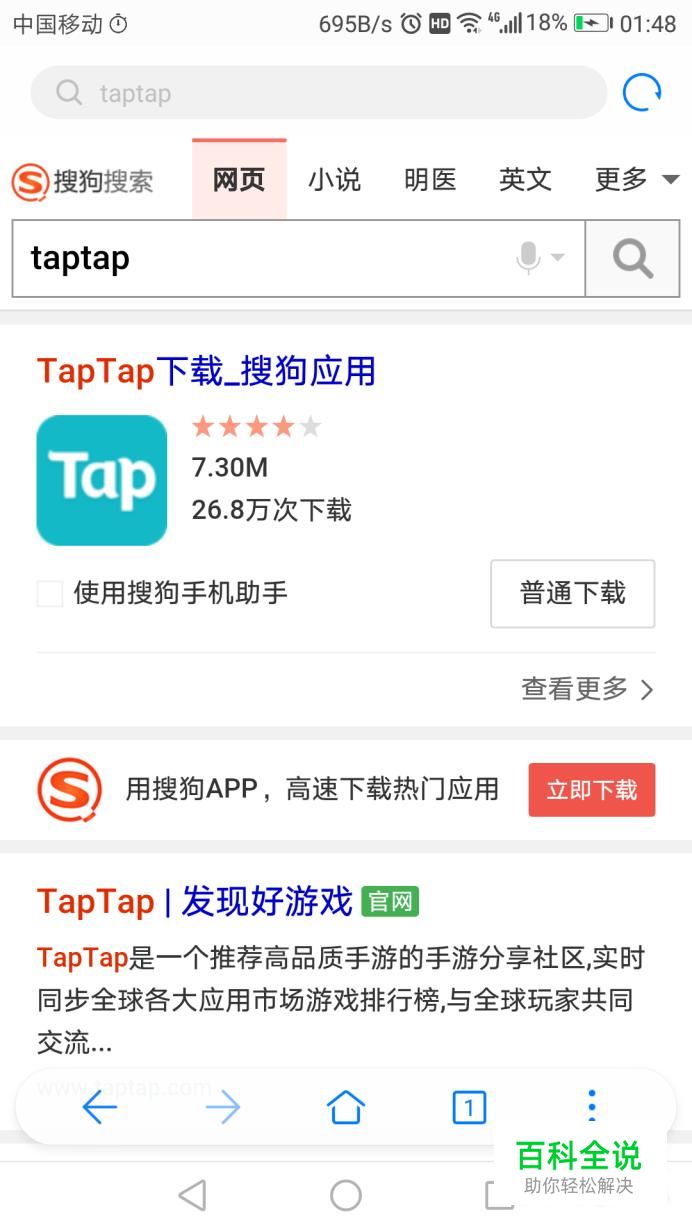692x1230 pixels.
Task: Open TapTap下载_搜狗应用 result
Action: 206,371
